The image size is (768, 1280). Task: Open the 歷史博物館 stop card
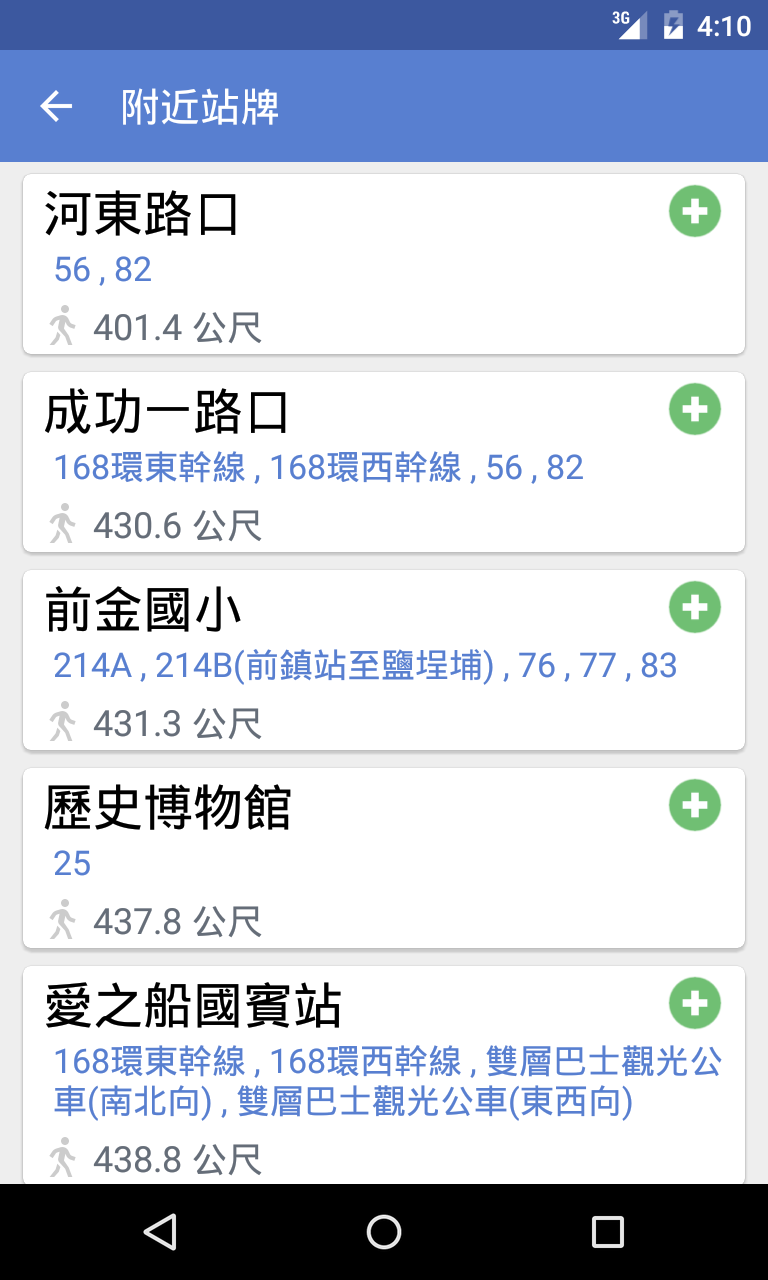[x=384, y=858]
